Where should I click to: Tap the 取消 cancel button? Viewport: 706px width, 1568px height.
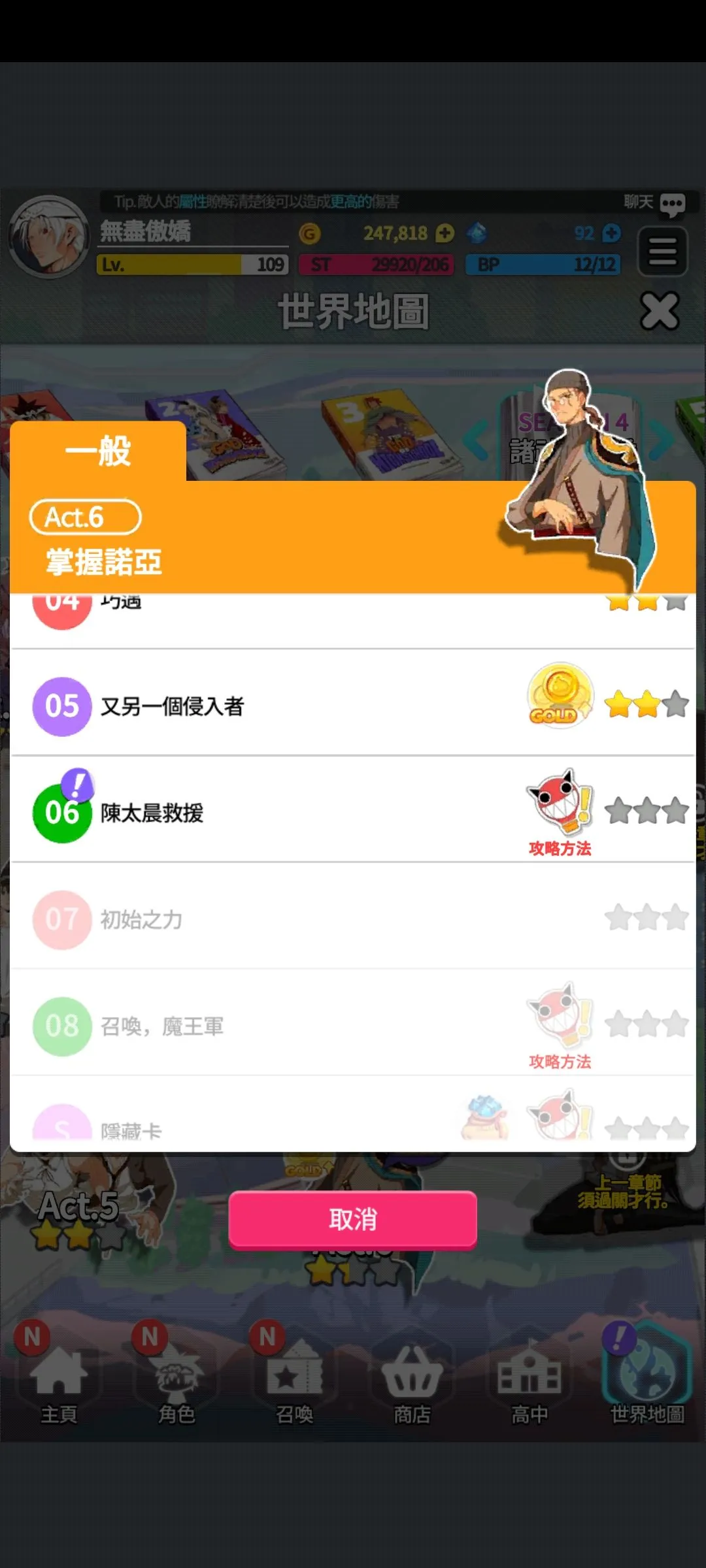click(352, 1219)
